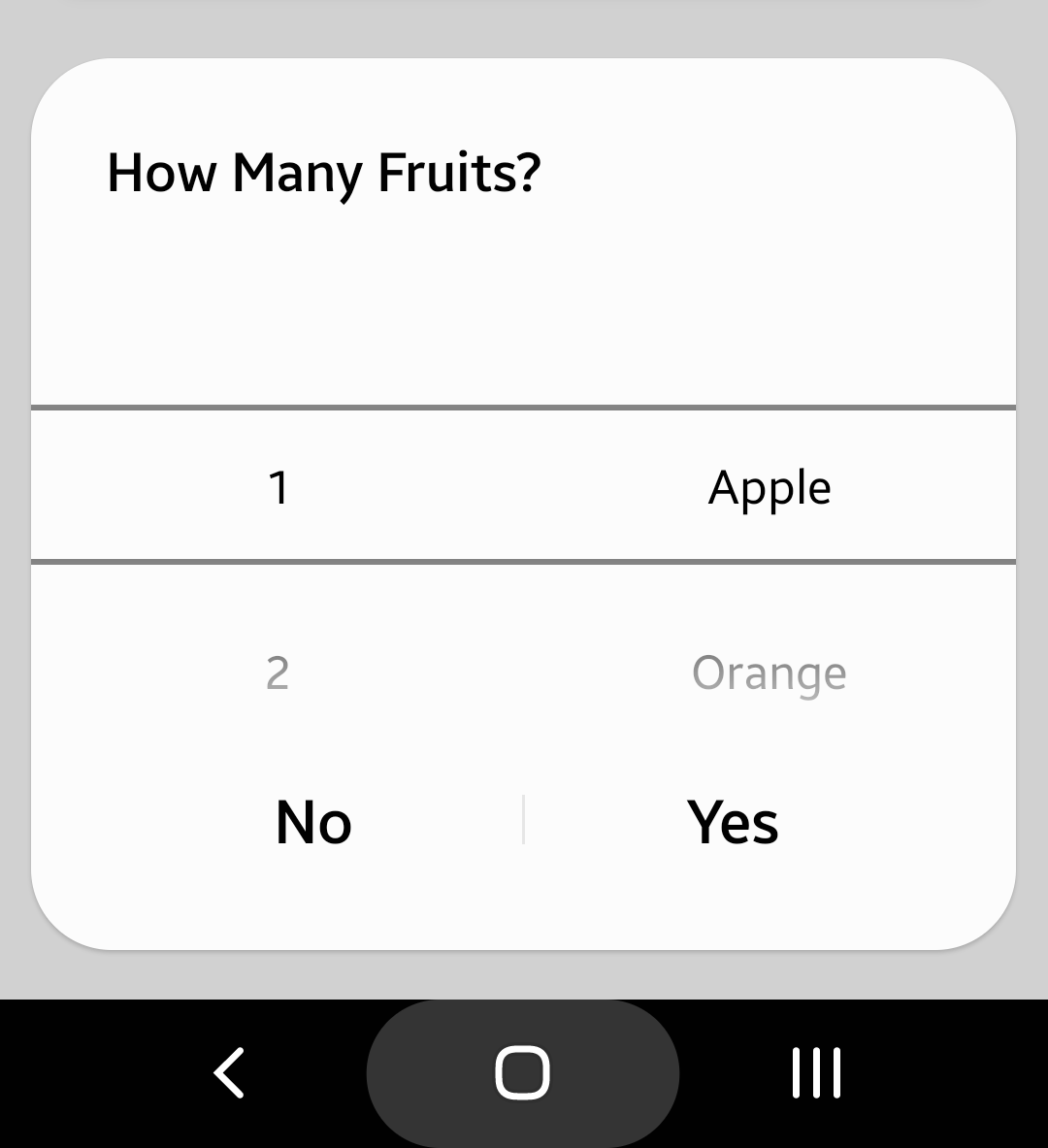Cancel the dialog with No
The width and height of the screenshot is (1048, 1148).
tap(313, 822)
